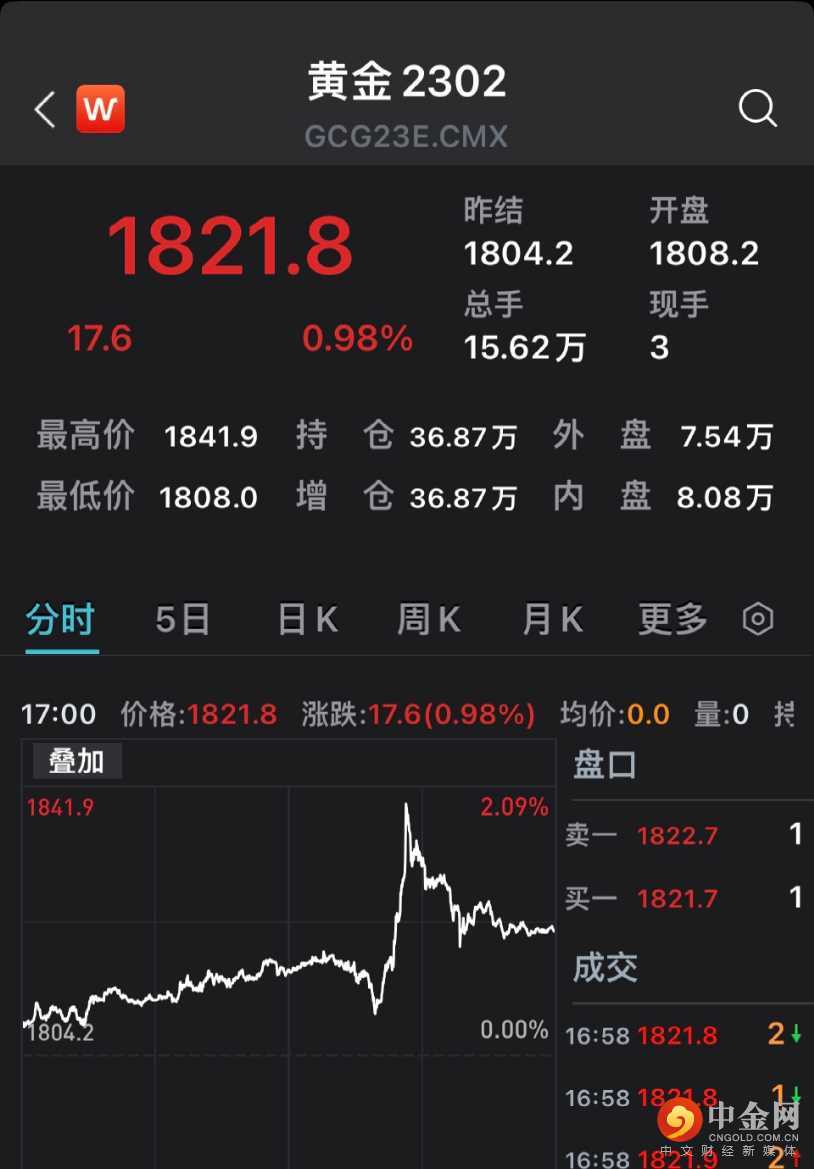
Task: Switch to the 分时 chart tab
Action: pyautogui.click(x=60, y=621)
